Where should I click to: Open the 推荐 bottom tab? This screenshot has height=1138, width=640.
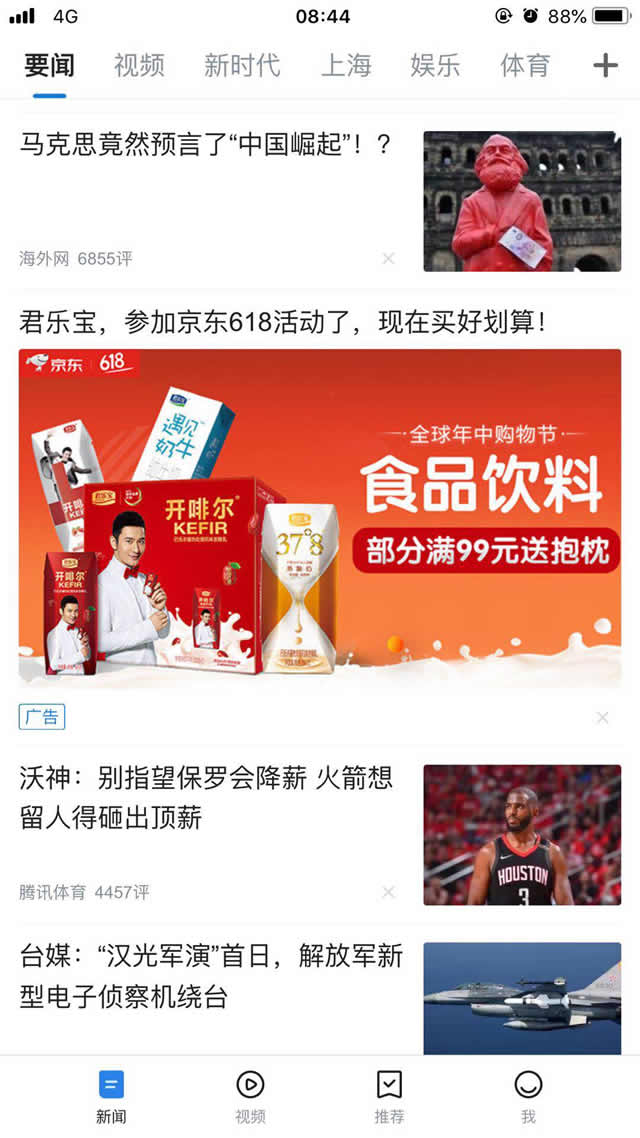point(389,1095)
